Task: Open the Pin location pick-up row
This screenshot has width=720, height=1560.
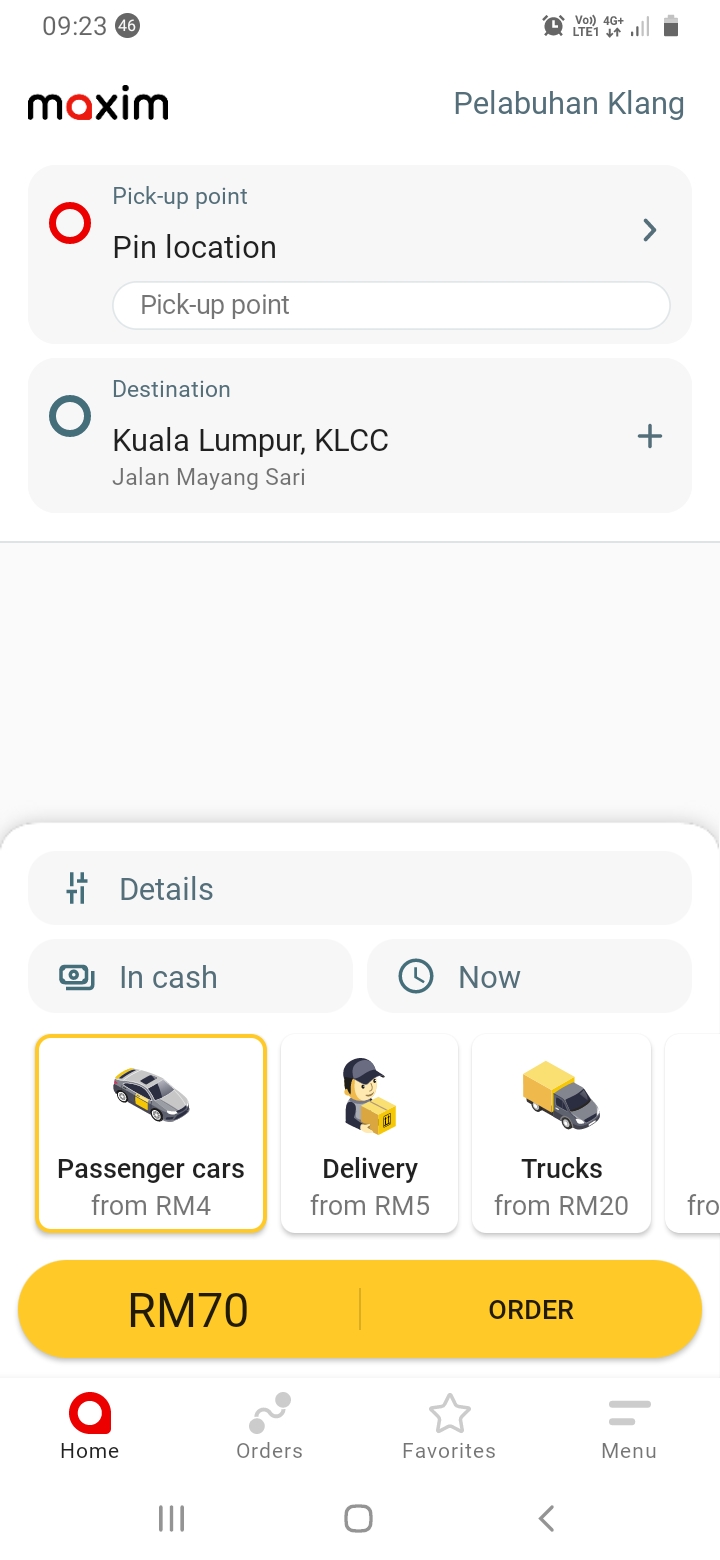Action: tap(360, 232)
